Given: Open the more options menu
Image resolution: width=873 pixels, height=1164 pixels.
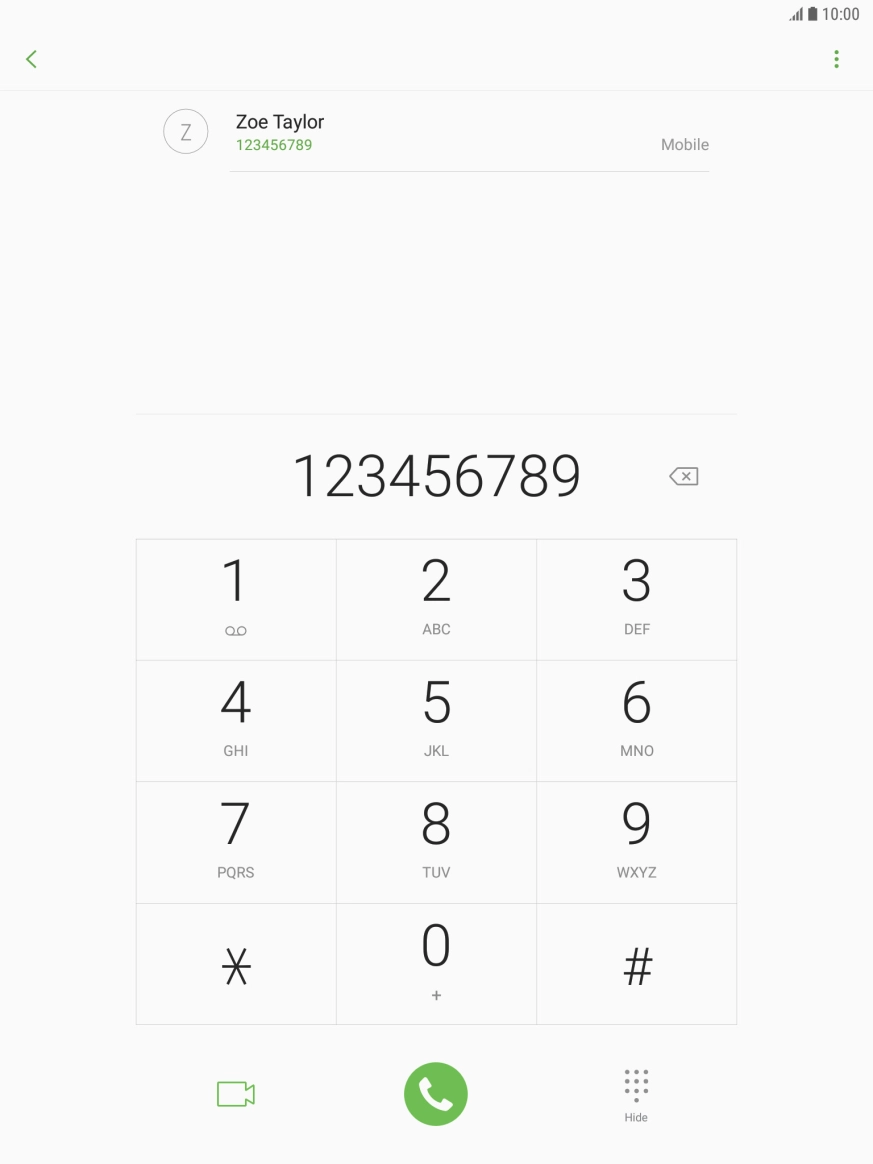Looking at the screenshot, I should (x=836, y=59).
